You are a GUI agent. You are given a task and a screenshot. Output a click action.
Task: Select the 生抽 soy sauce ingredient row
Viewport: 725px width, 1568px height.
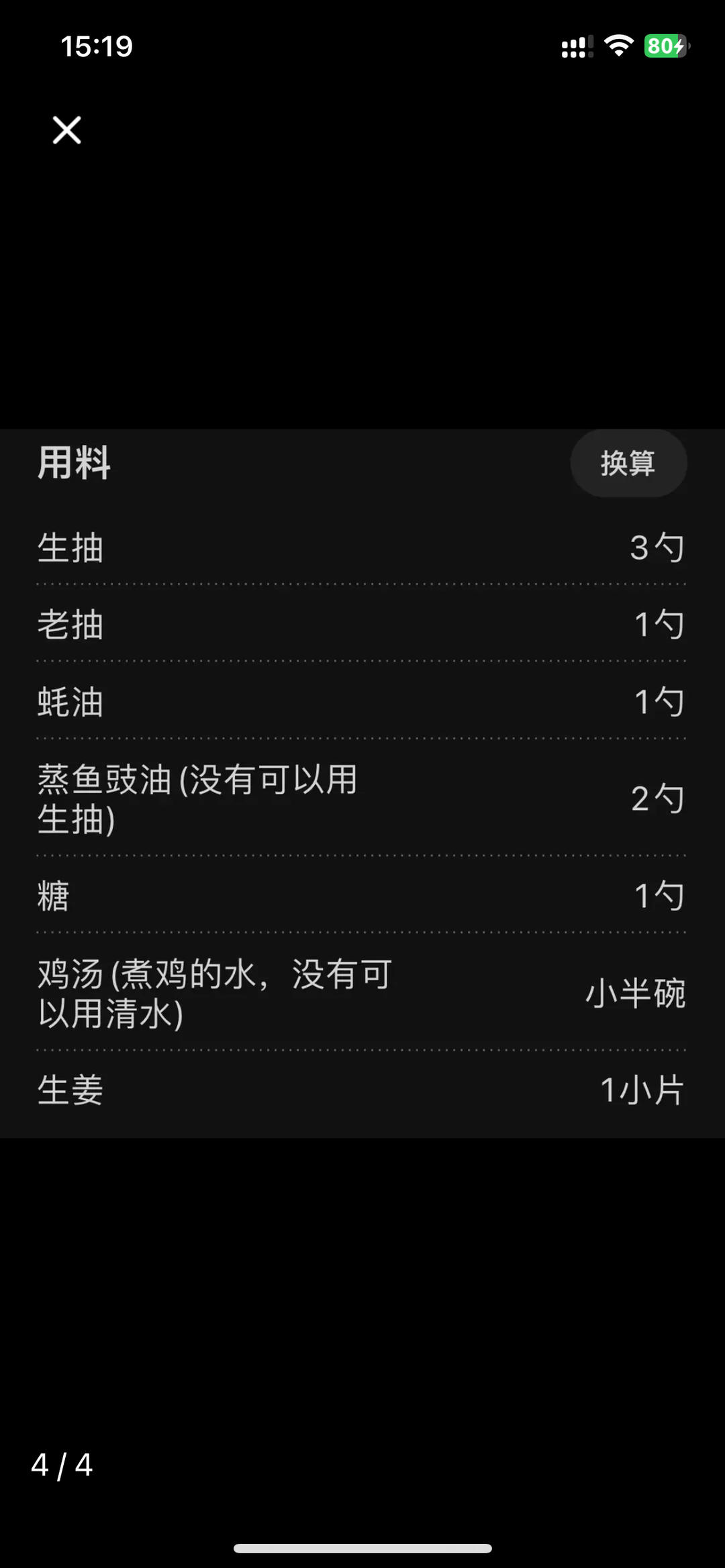362,548
